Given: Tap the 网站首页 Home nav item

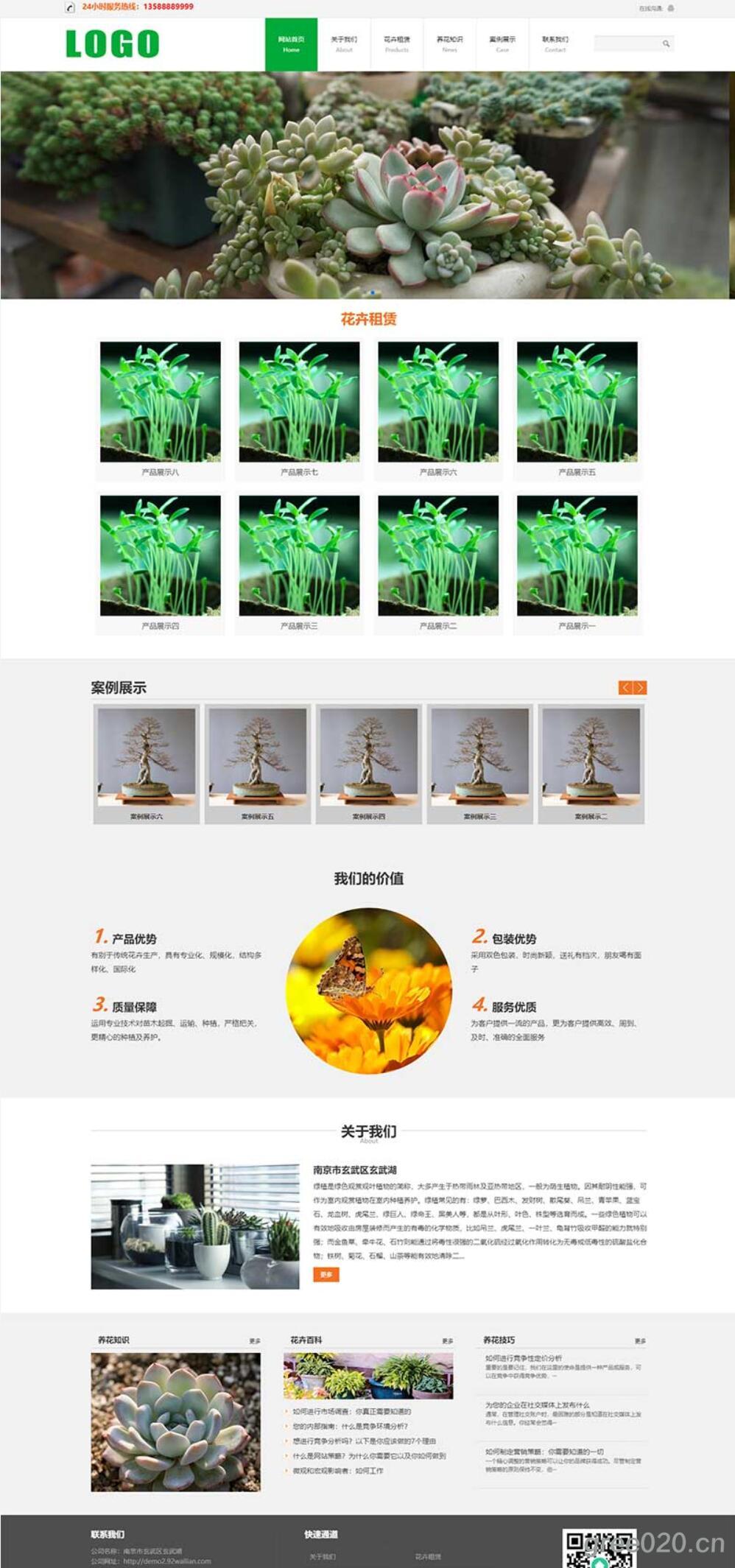Looking at the screenshot, I should [x=291, y=44].
